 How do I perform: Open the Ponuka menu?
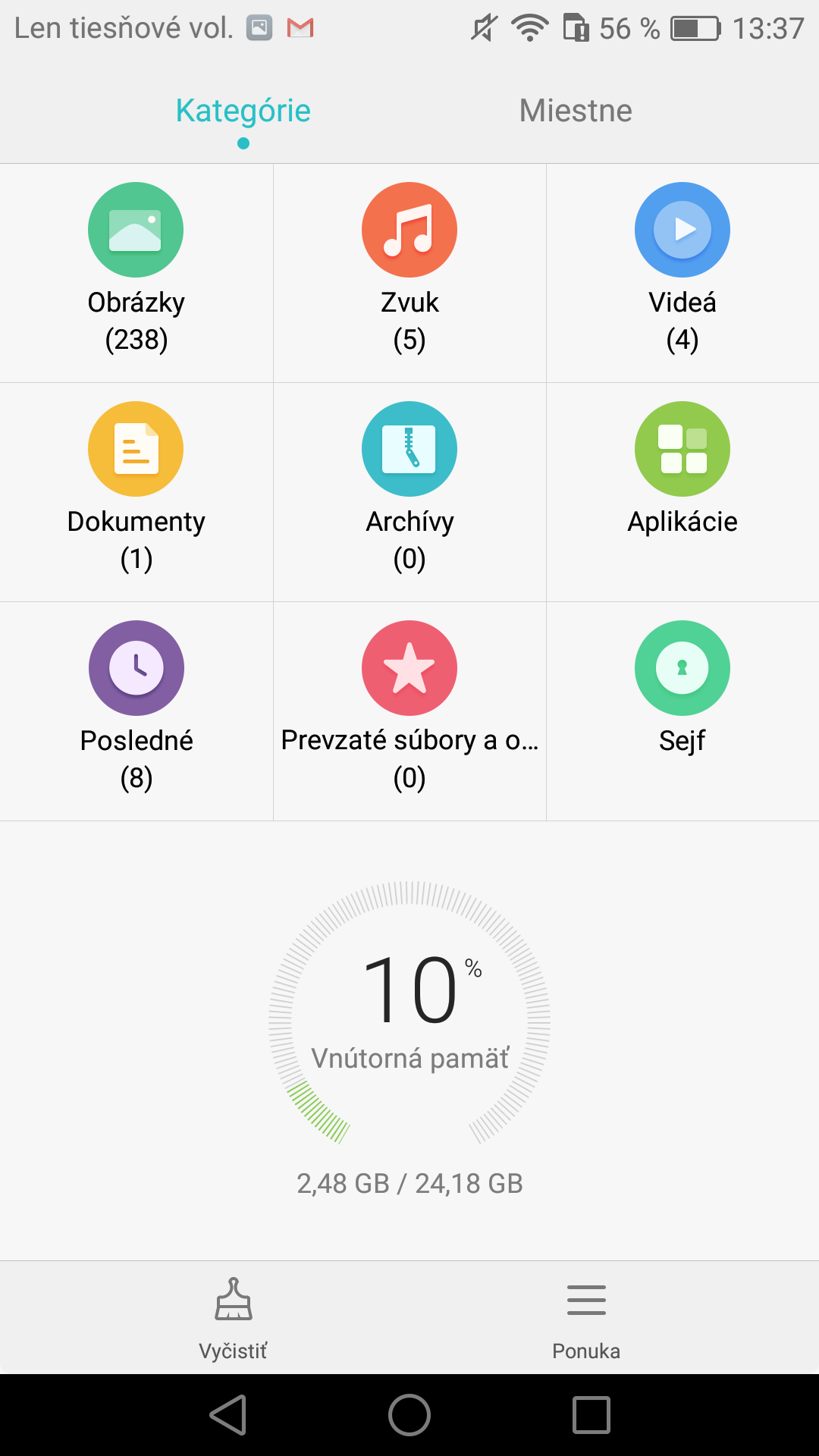[586, 1319]
